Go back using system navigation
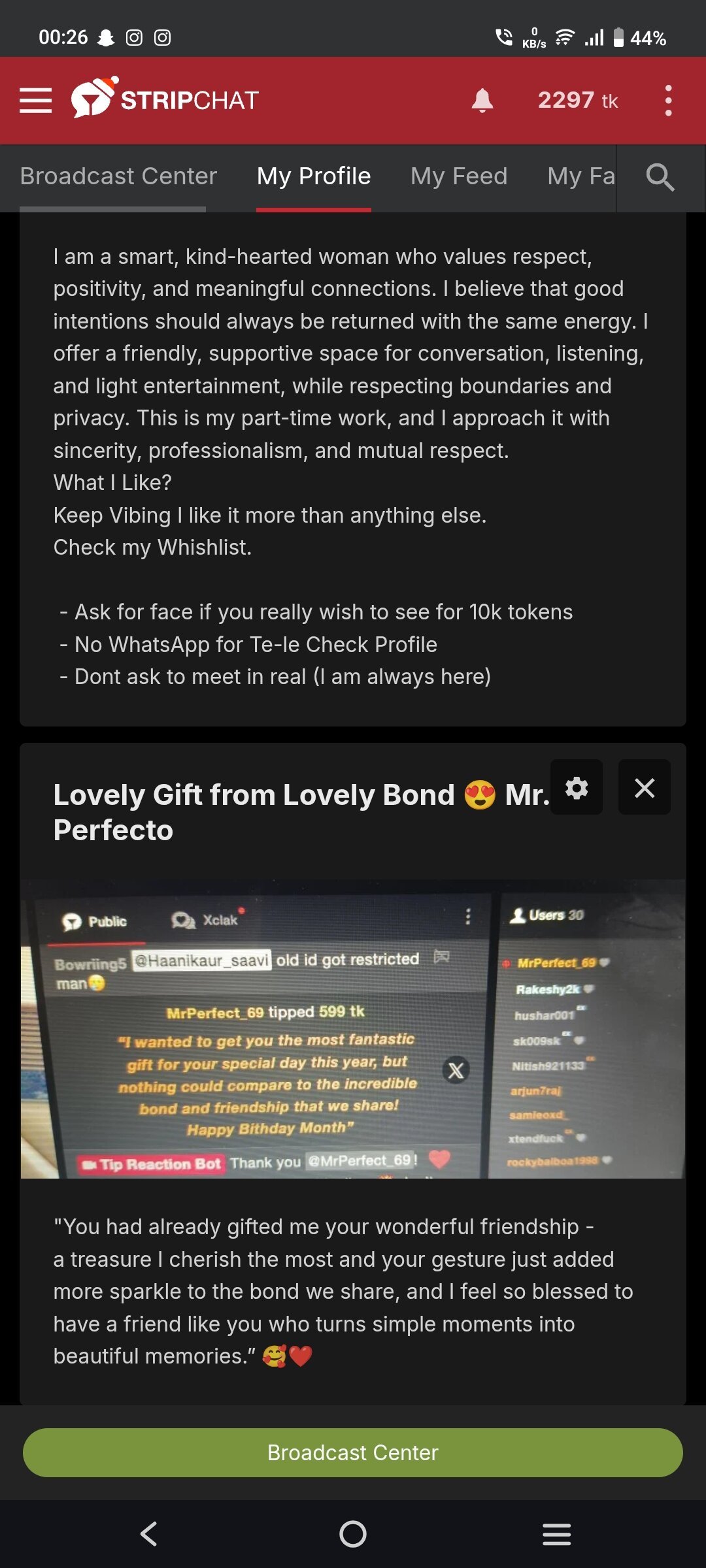The width and height of the screenshot is (706, 1568). click(149, 1533)
